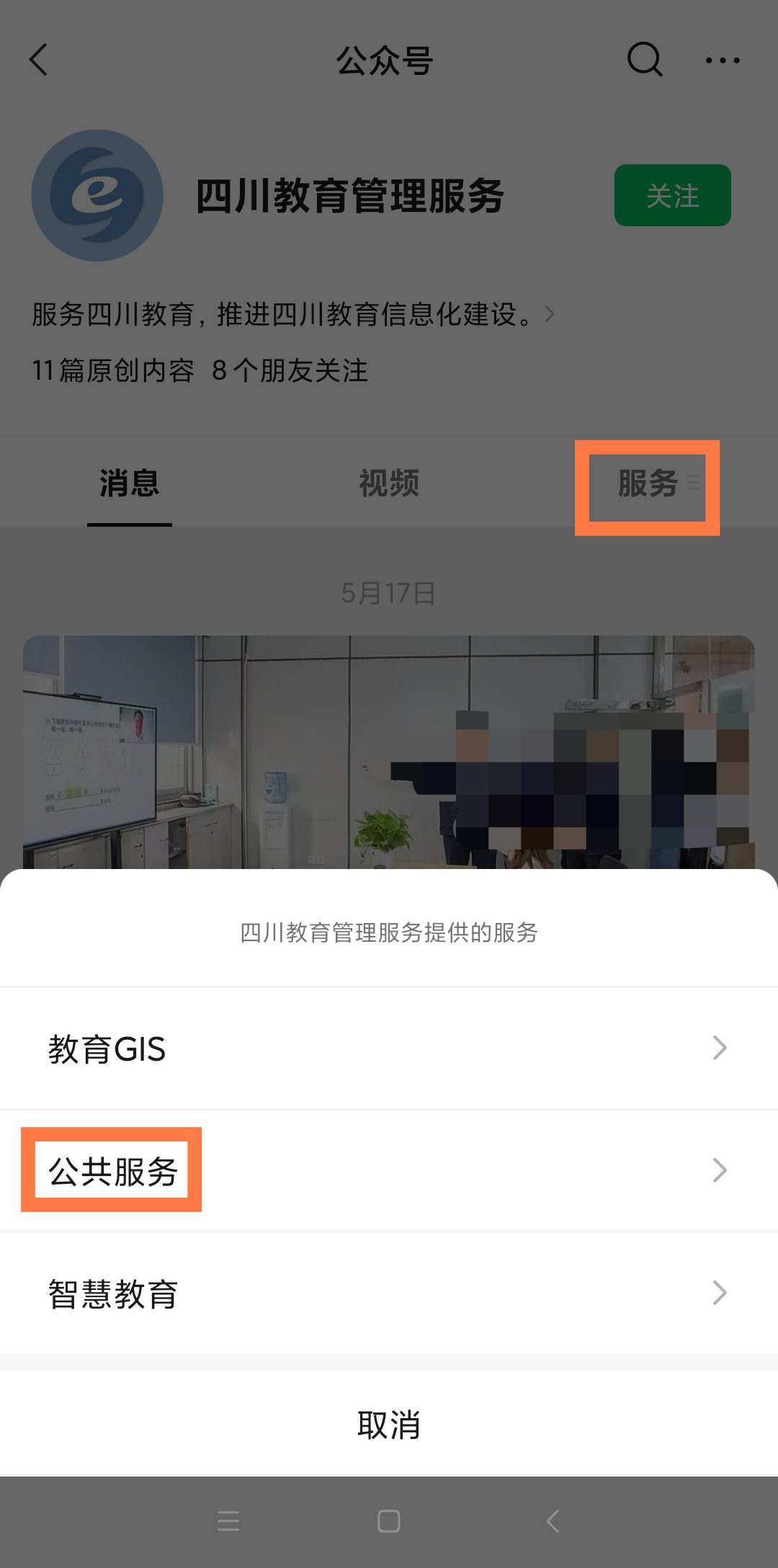
Task: Dismiss the sheet with 取消
Action: tap(389, 1425)
